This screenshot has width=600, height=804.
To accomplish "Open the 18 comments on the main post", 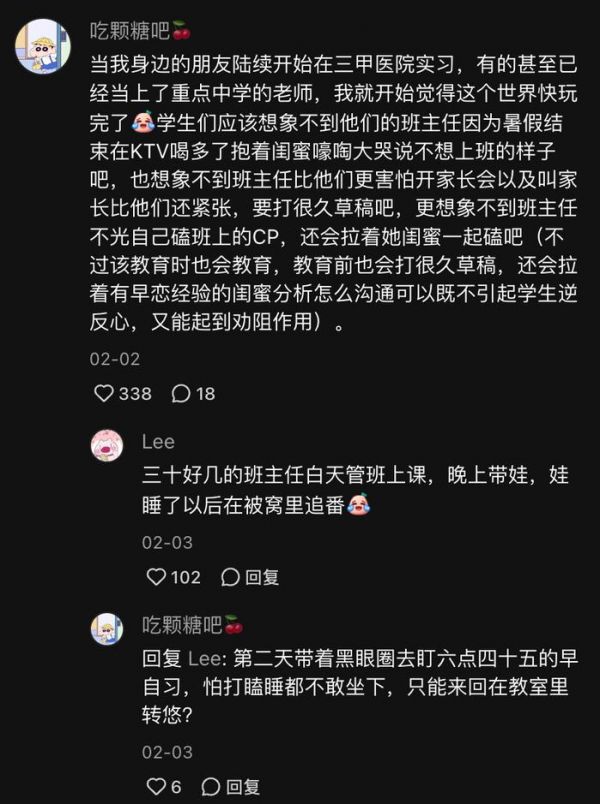I will tap(181, 393).
